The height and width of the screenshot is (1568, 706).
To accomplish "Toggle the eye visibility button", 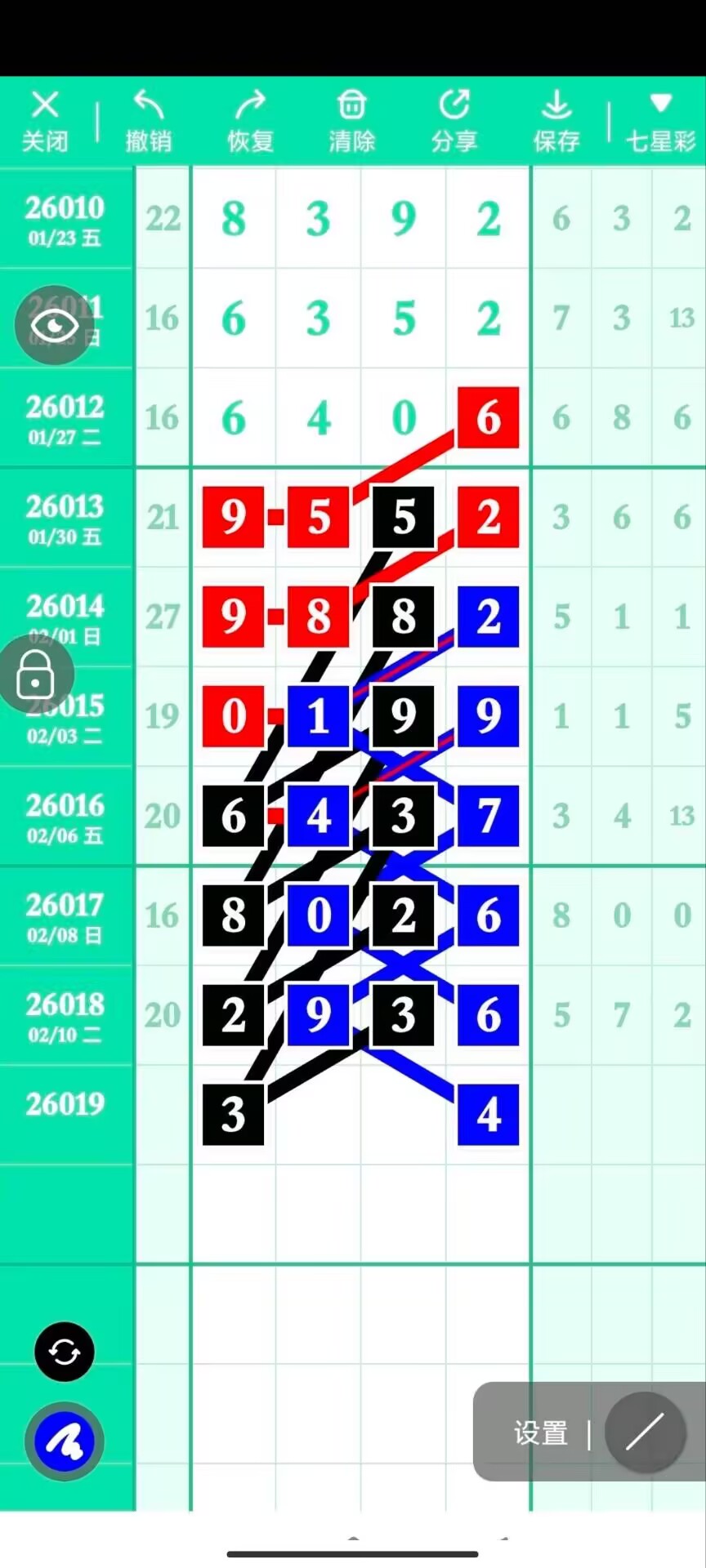I will pyautogui.click(x=54, y=325).
